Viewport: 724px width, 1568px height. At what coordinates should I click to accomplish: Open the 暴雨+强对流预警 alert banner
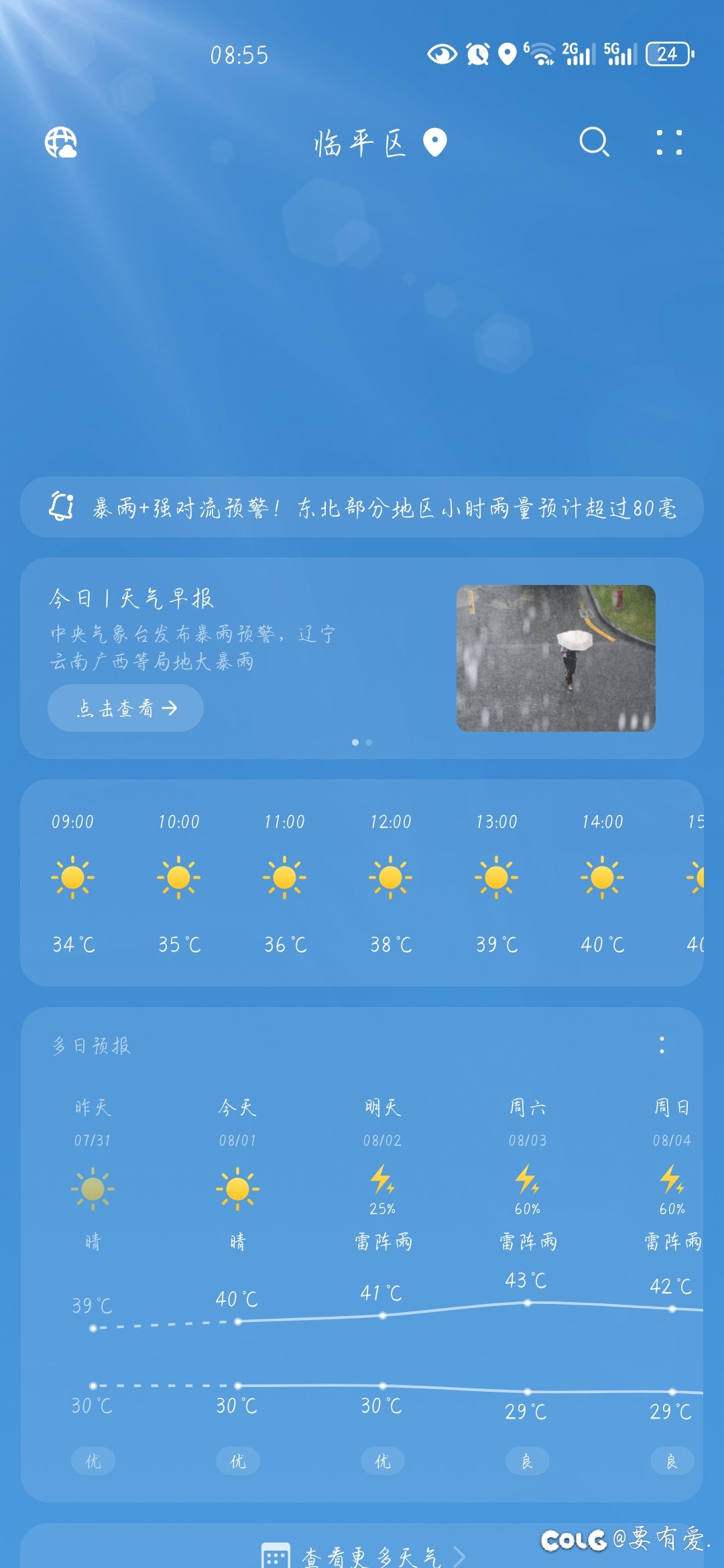click(362, 507)
